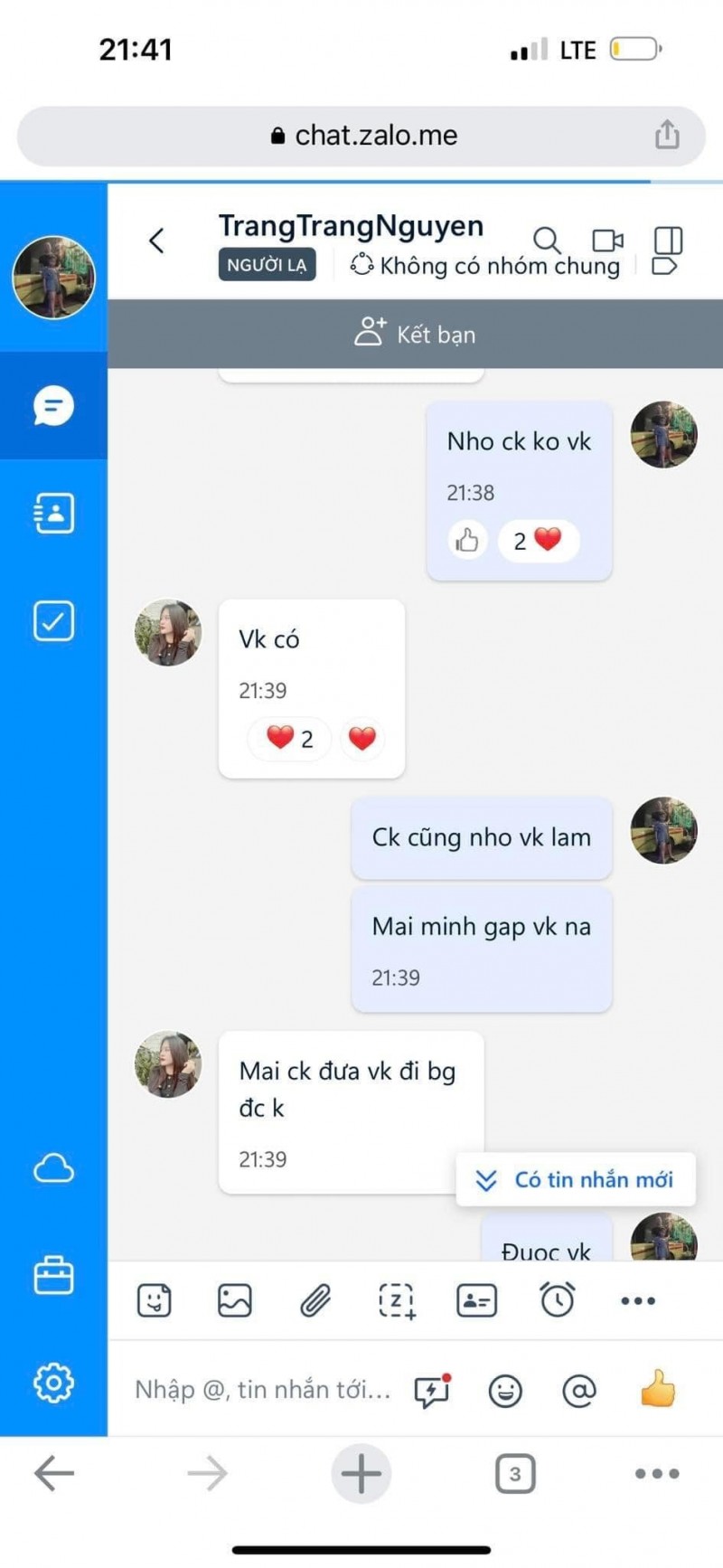The image size is (723, 1568).
Task: Open Zalo settings gear
Action: click(53, 1383)
